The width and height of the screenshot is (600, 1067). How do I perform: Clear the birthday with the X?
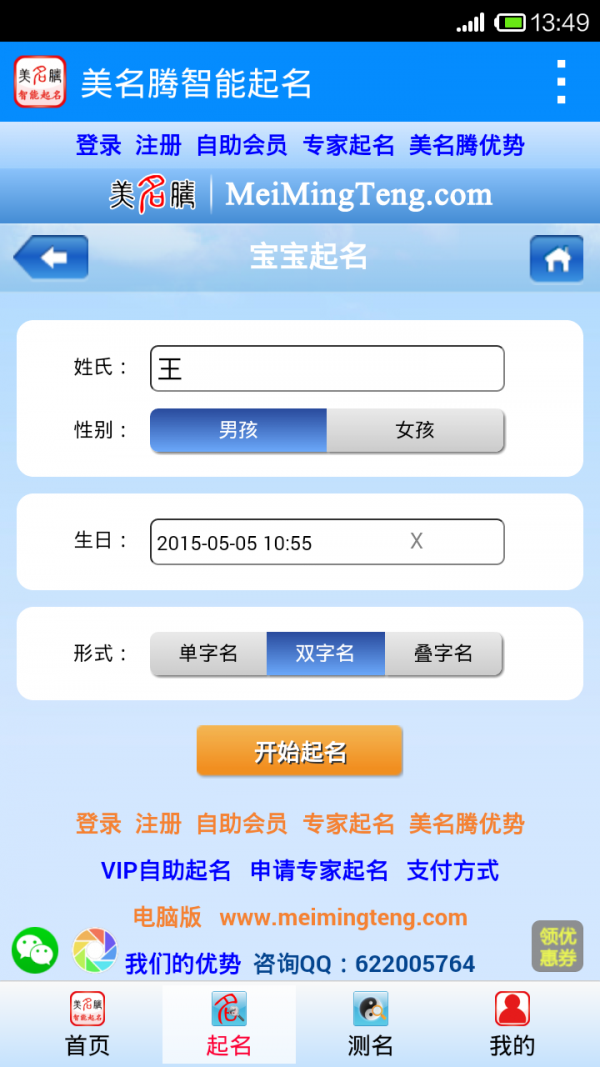(417, 542)
